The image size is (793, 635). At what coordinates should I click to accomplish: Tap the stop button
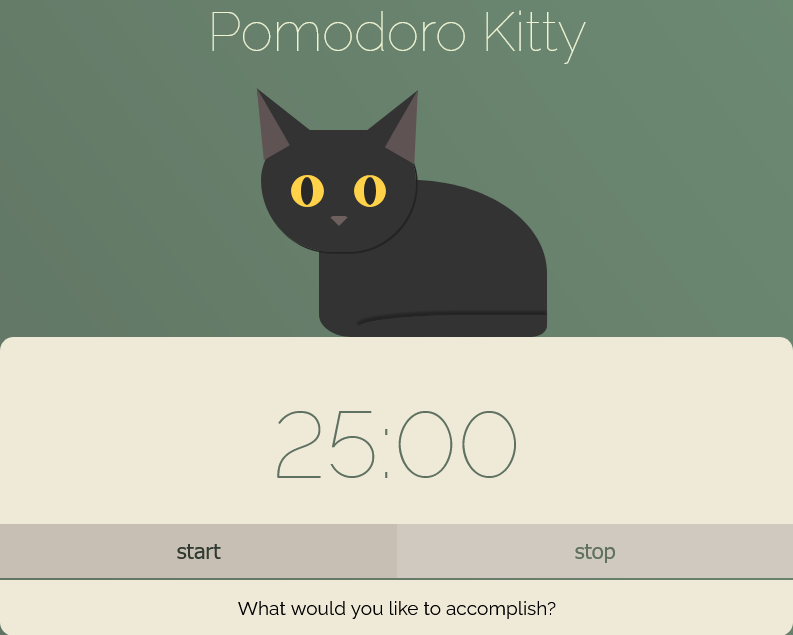tap(595, 551)
